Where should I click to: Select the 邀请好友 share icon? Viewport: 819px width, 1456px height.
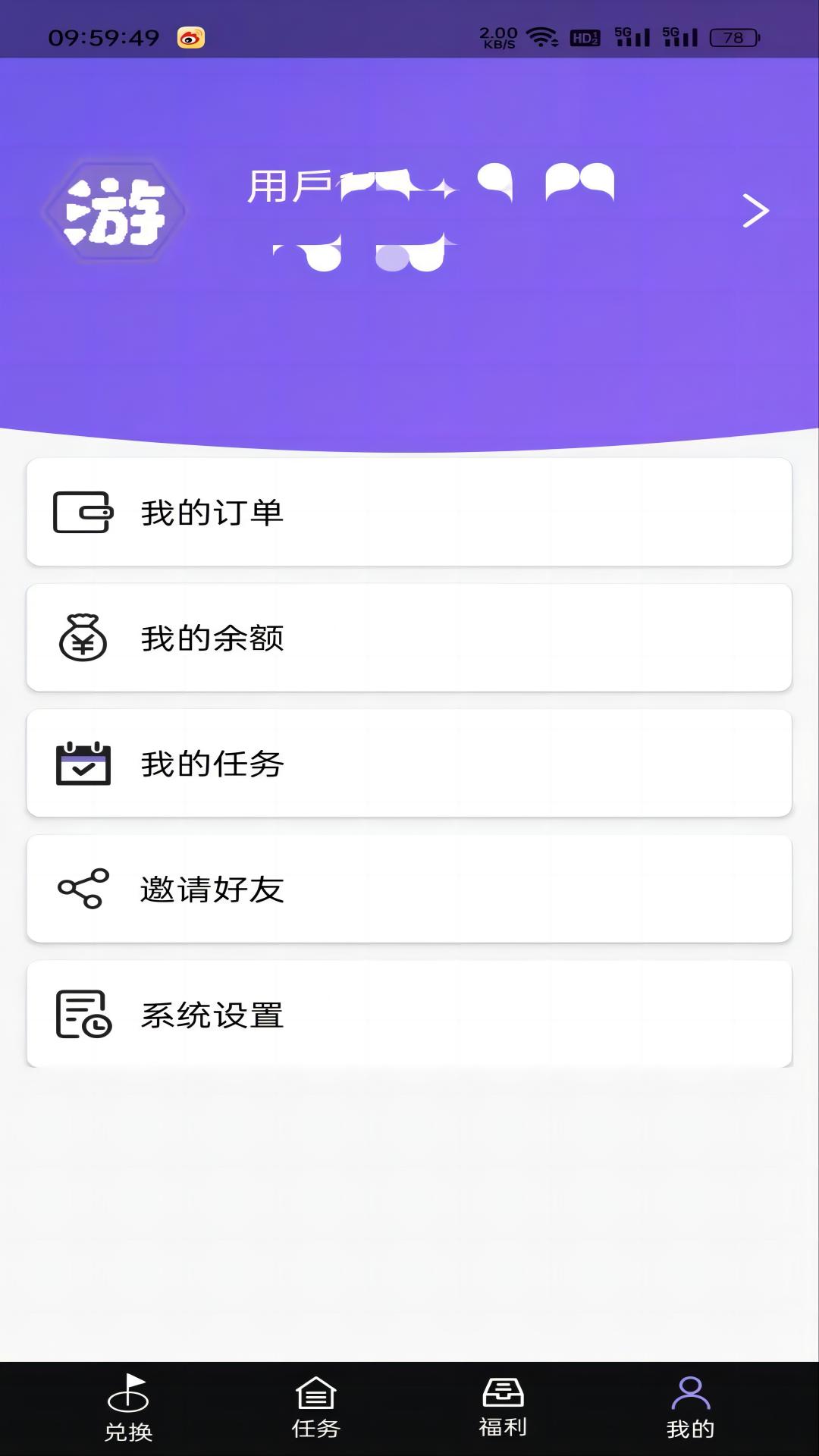[x=83, y=889]
